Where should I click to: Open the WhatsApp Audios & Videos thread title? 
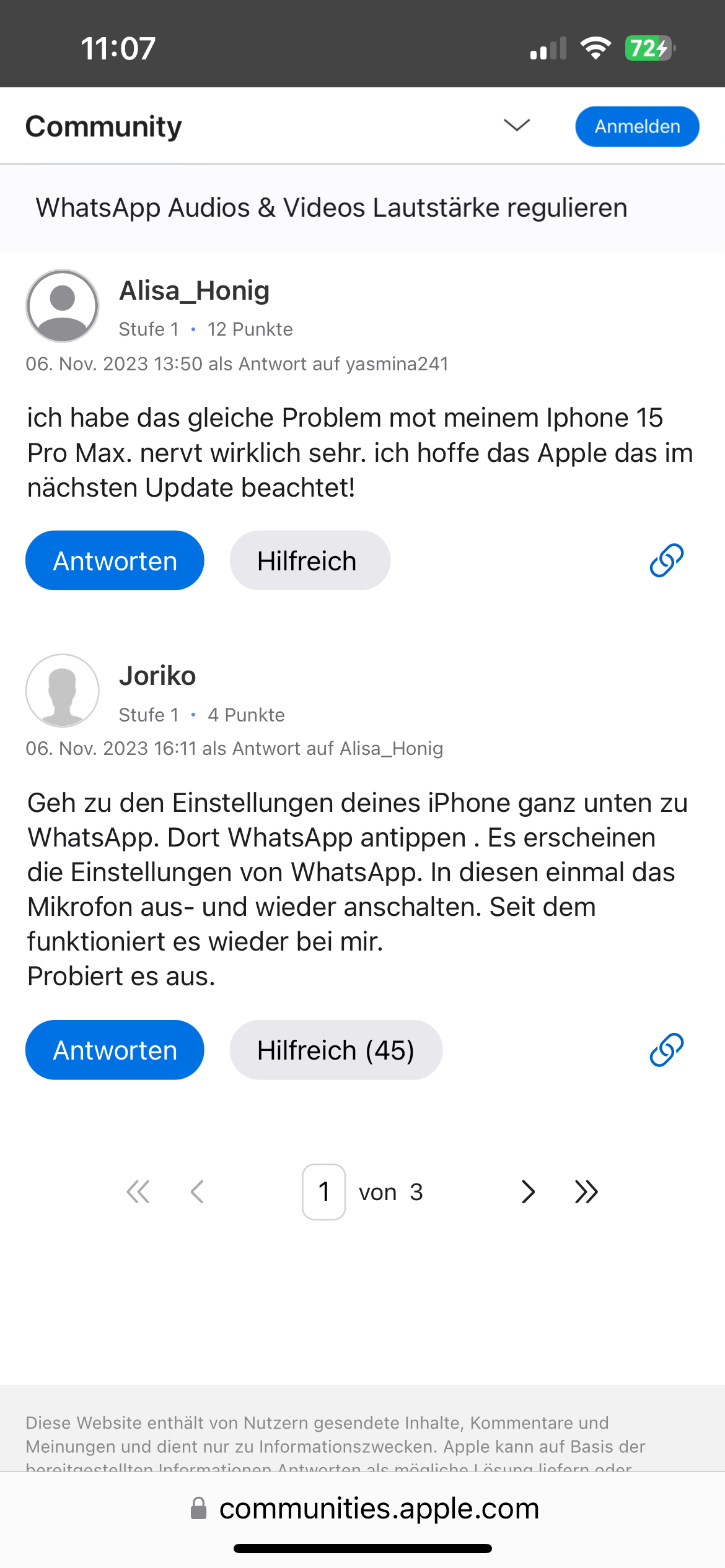(332, 207)
